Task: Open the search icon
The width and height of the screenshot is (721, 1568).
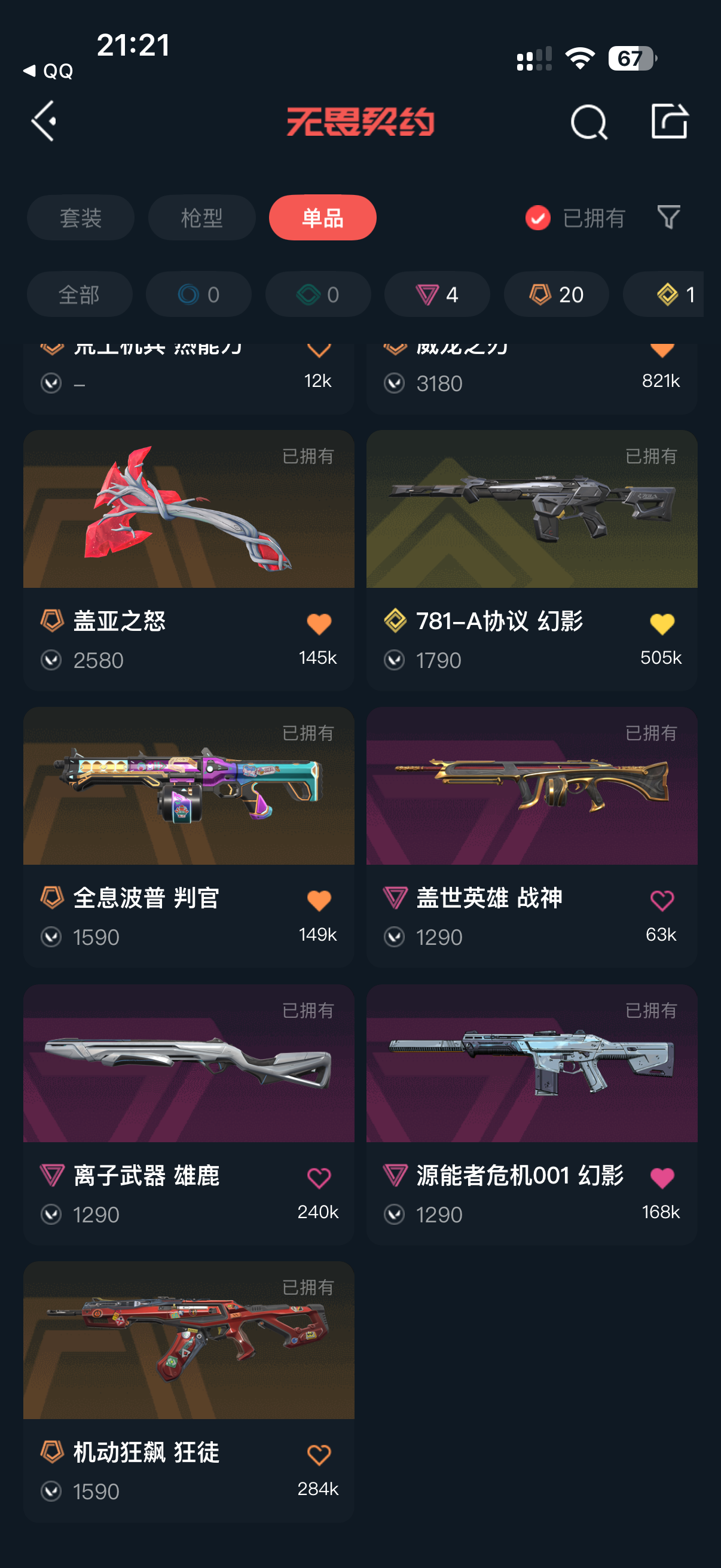Action: pos(588,122)
